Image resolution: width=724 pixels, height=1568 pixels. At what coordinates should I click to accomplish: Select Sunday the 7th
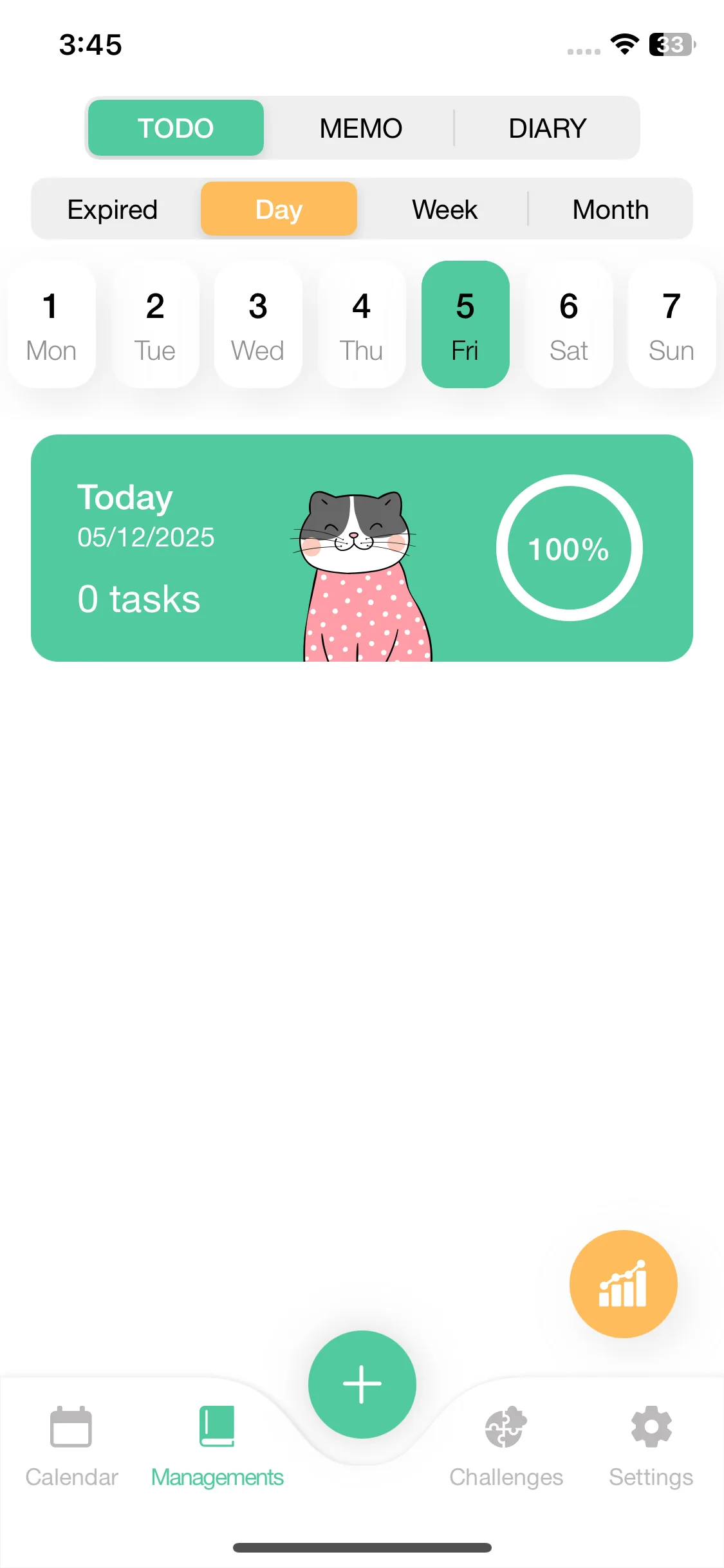click(671, 325)
